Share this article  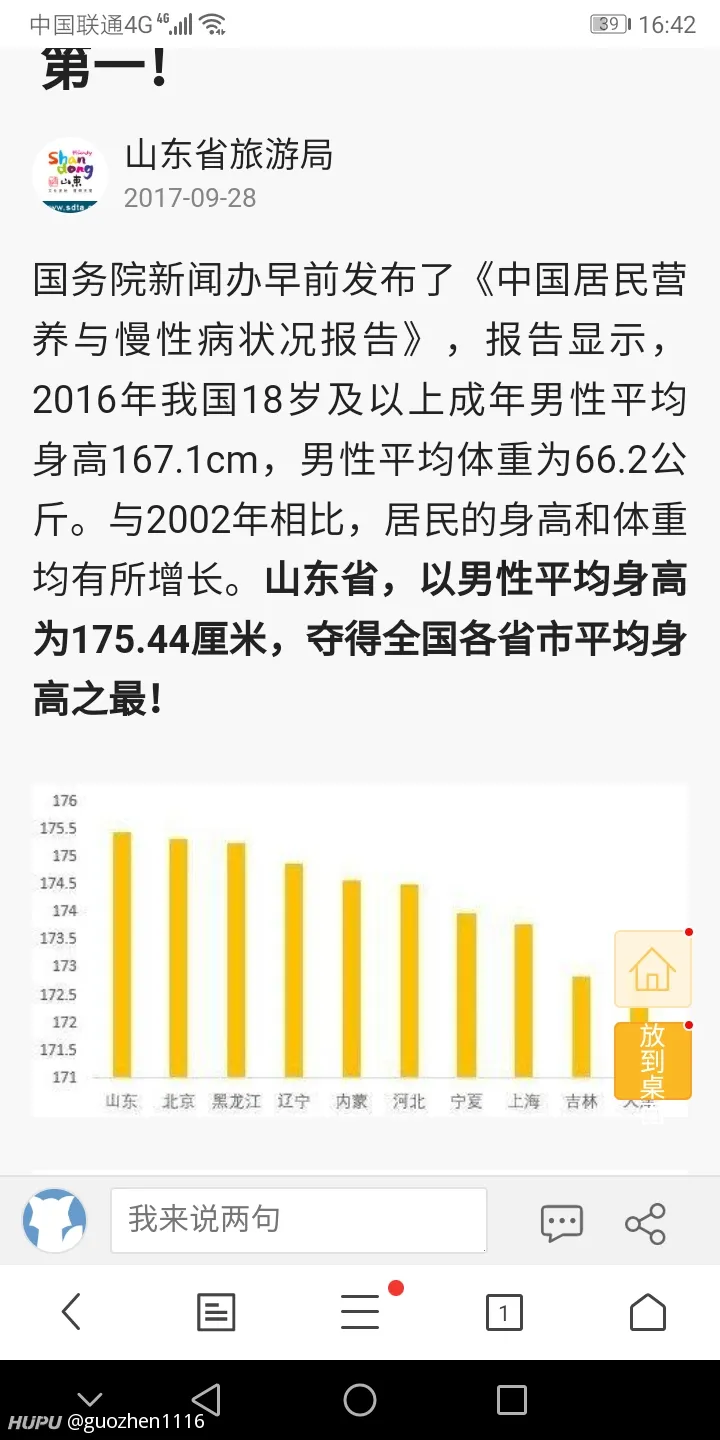point(645,1222)
